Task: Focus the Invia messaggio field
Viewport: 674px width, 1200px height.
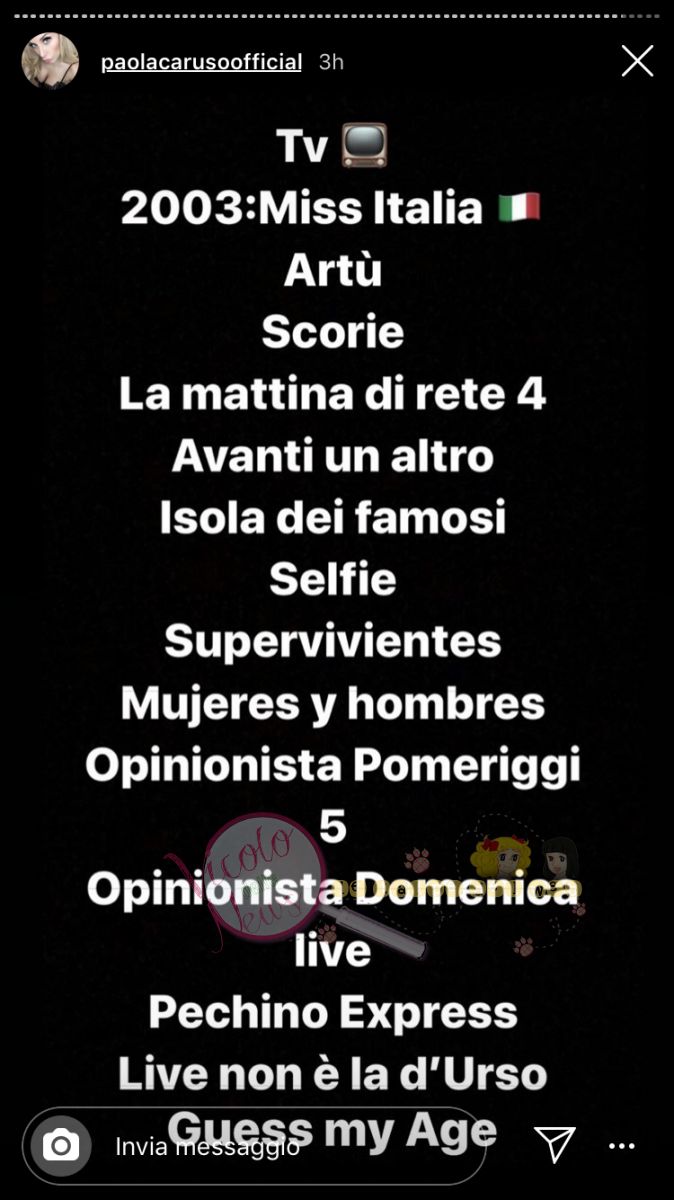Action: click(290, 1146)
